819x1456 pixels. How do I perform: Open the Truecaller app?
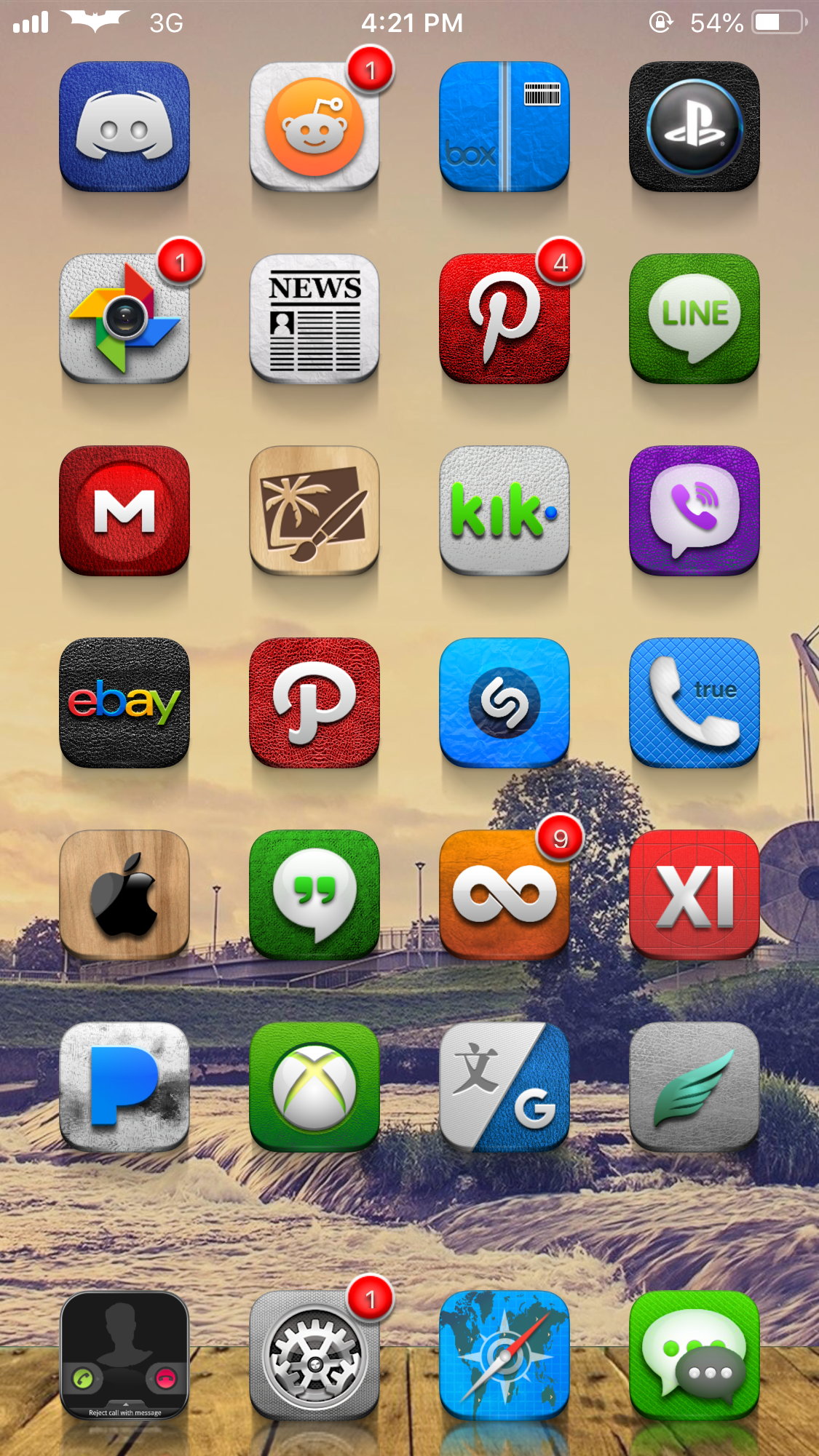click(x=695, y=703)
